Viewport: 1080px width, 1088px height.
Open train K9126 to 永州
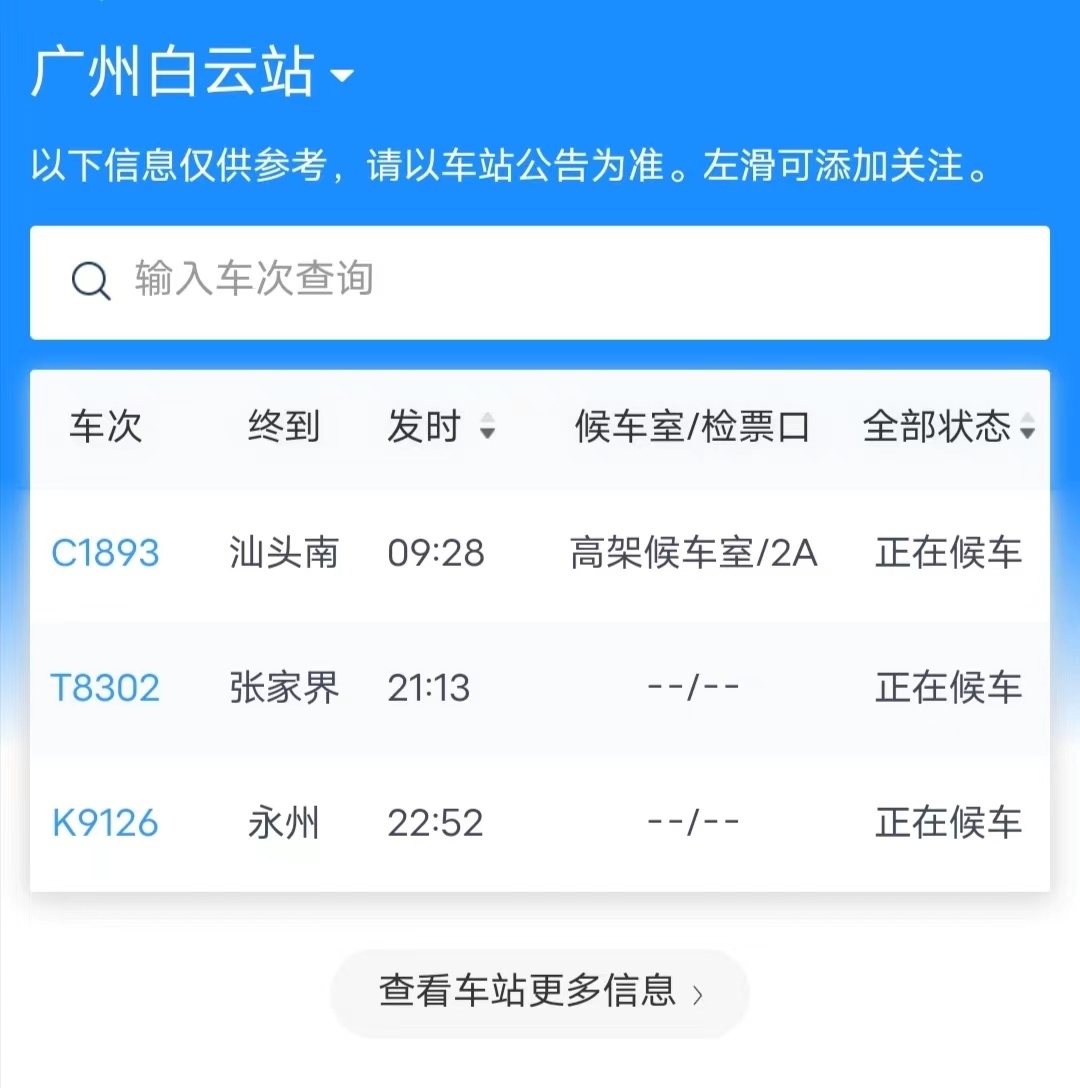point(105,823)
